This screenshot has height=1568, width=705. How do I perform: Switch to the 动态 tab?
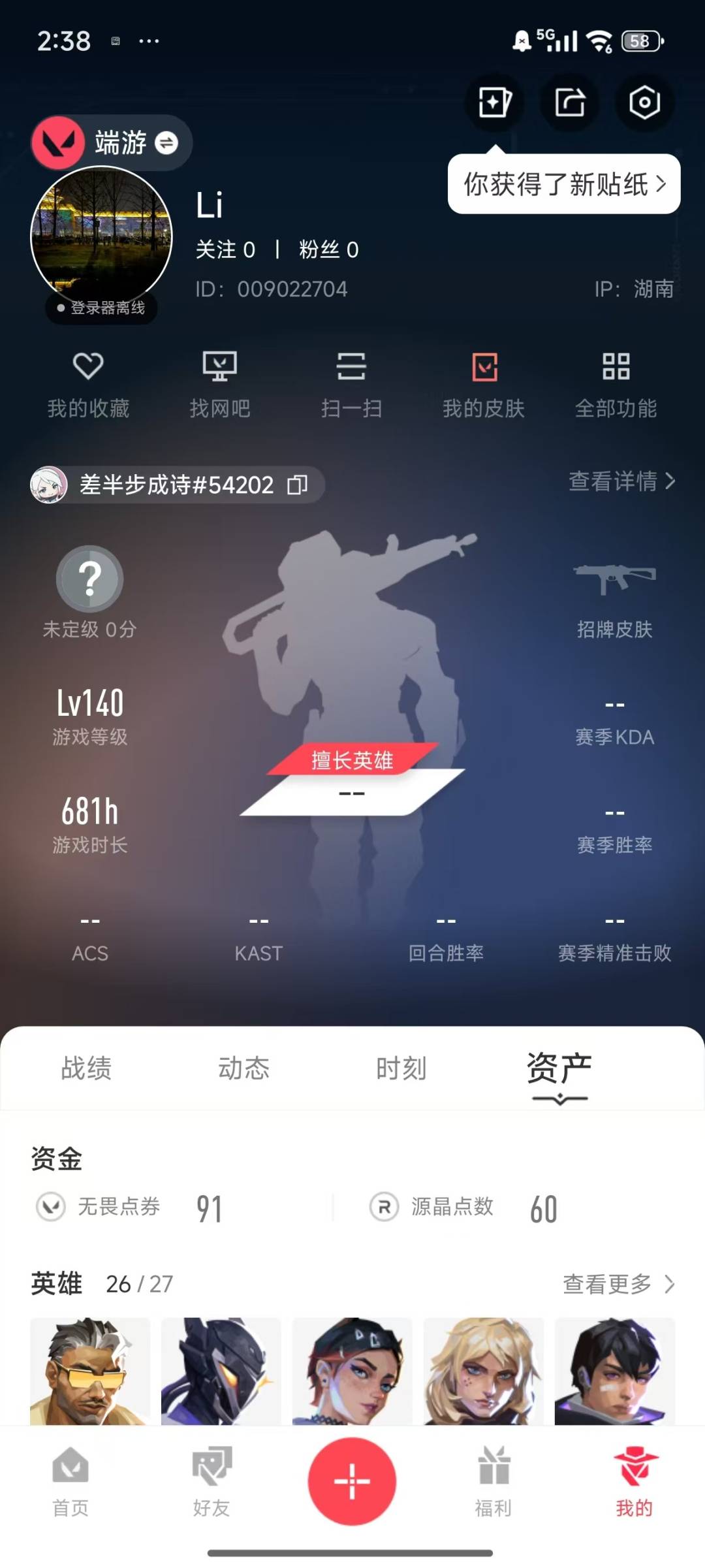point(243,1068)
